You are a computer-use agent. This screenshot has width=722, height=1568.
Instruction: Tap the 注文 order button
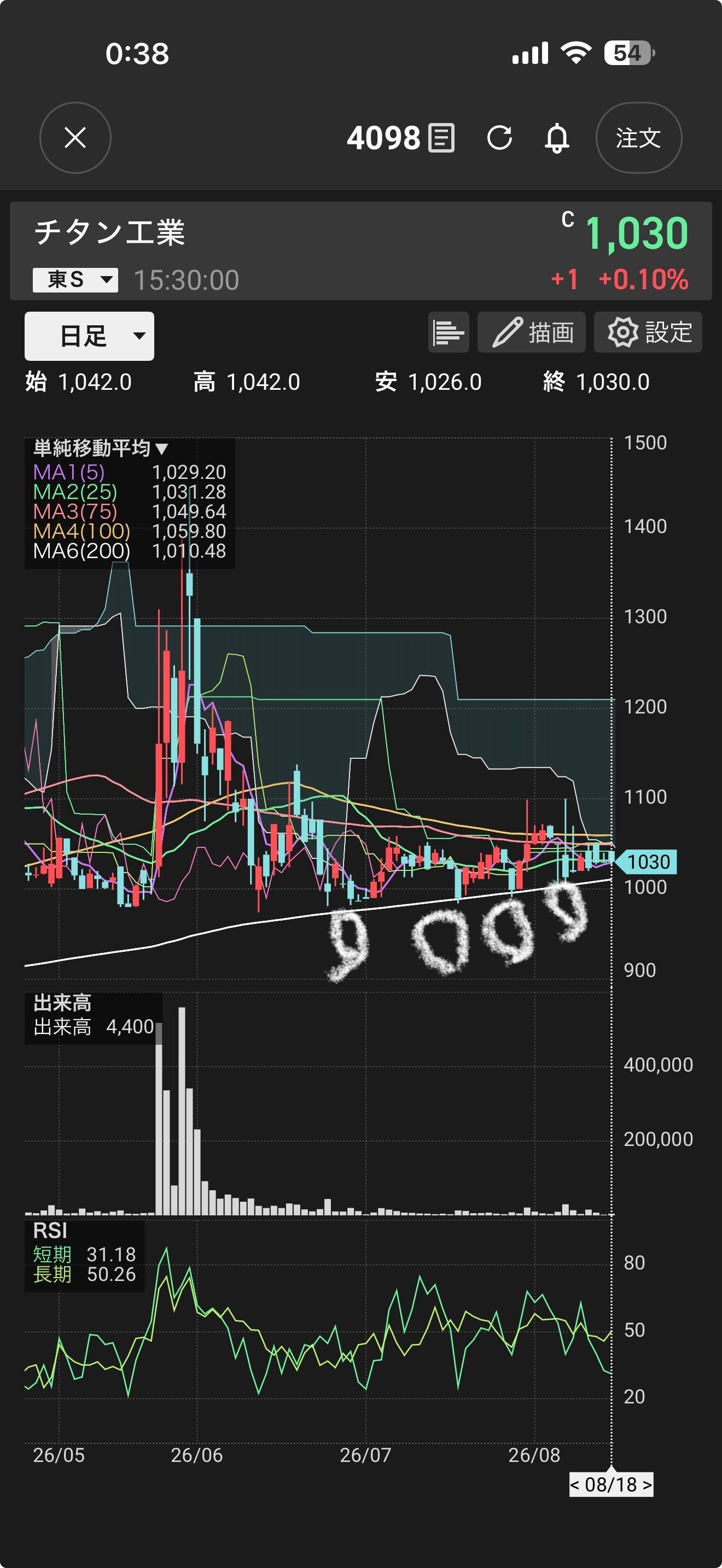(638, 138)
